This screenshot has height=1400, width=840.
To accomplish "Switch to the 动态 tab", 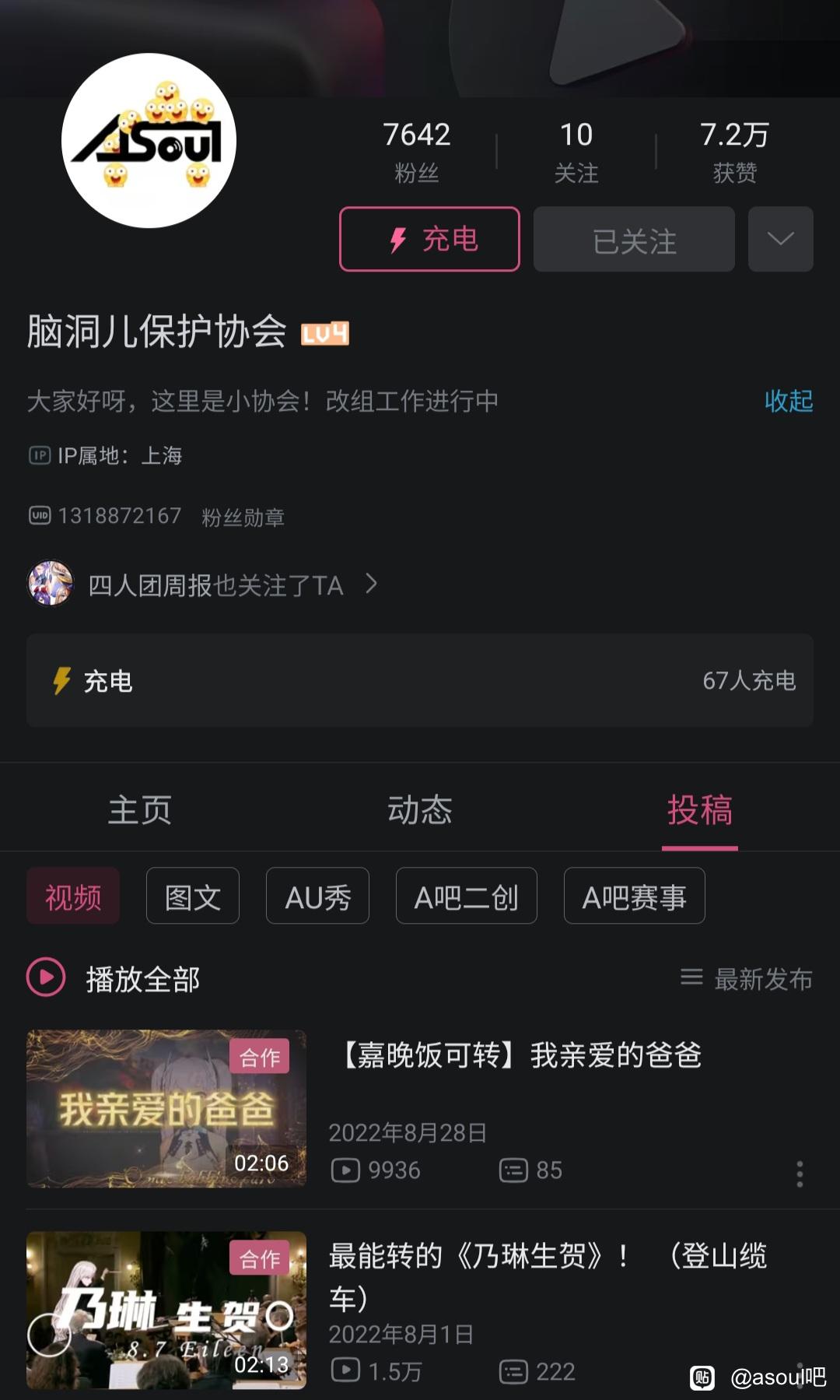I will click(420, 810).
